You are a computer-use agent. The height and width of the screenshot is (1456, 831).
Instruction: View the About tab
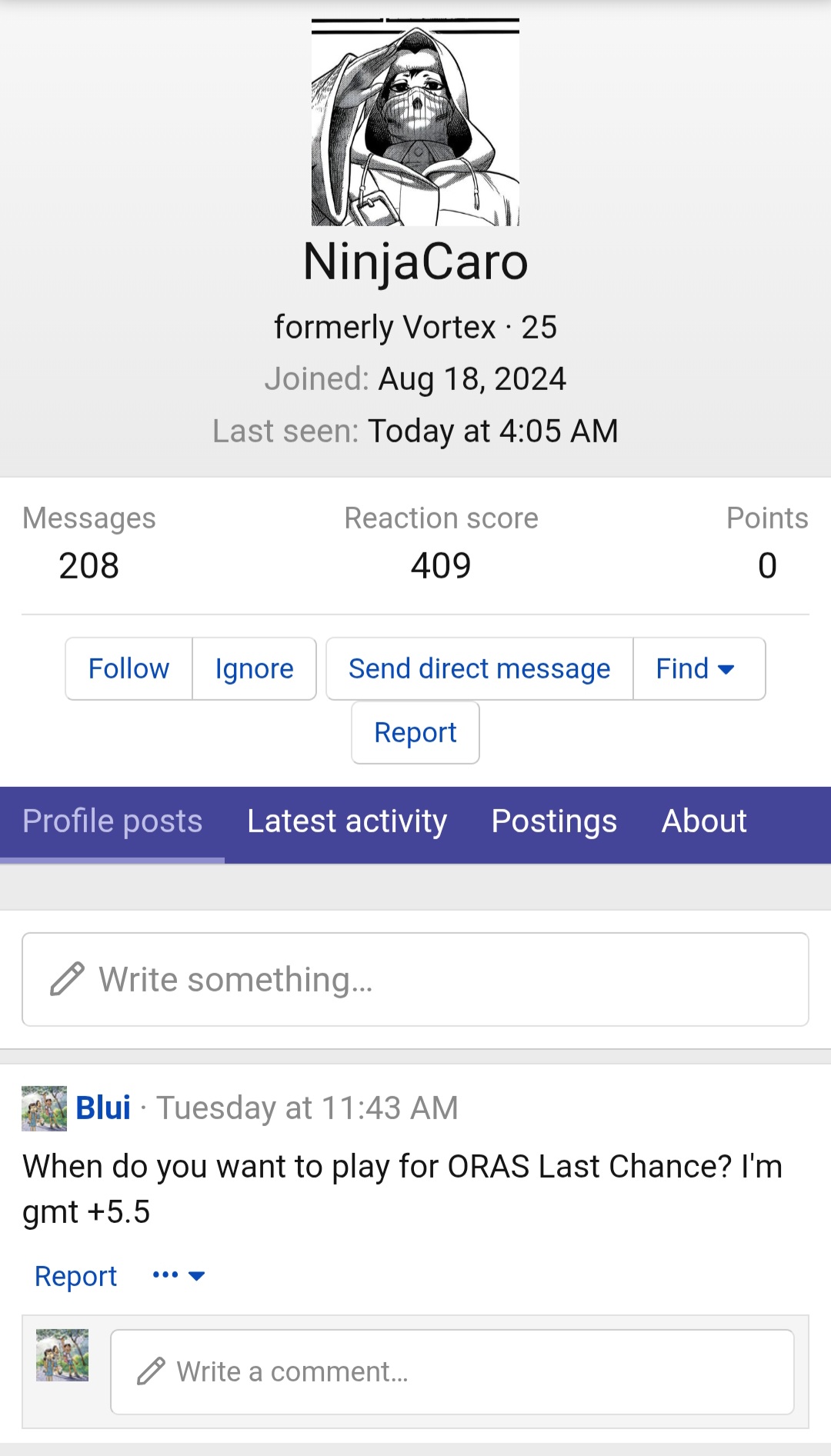tap(703, 821)
